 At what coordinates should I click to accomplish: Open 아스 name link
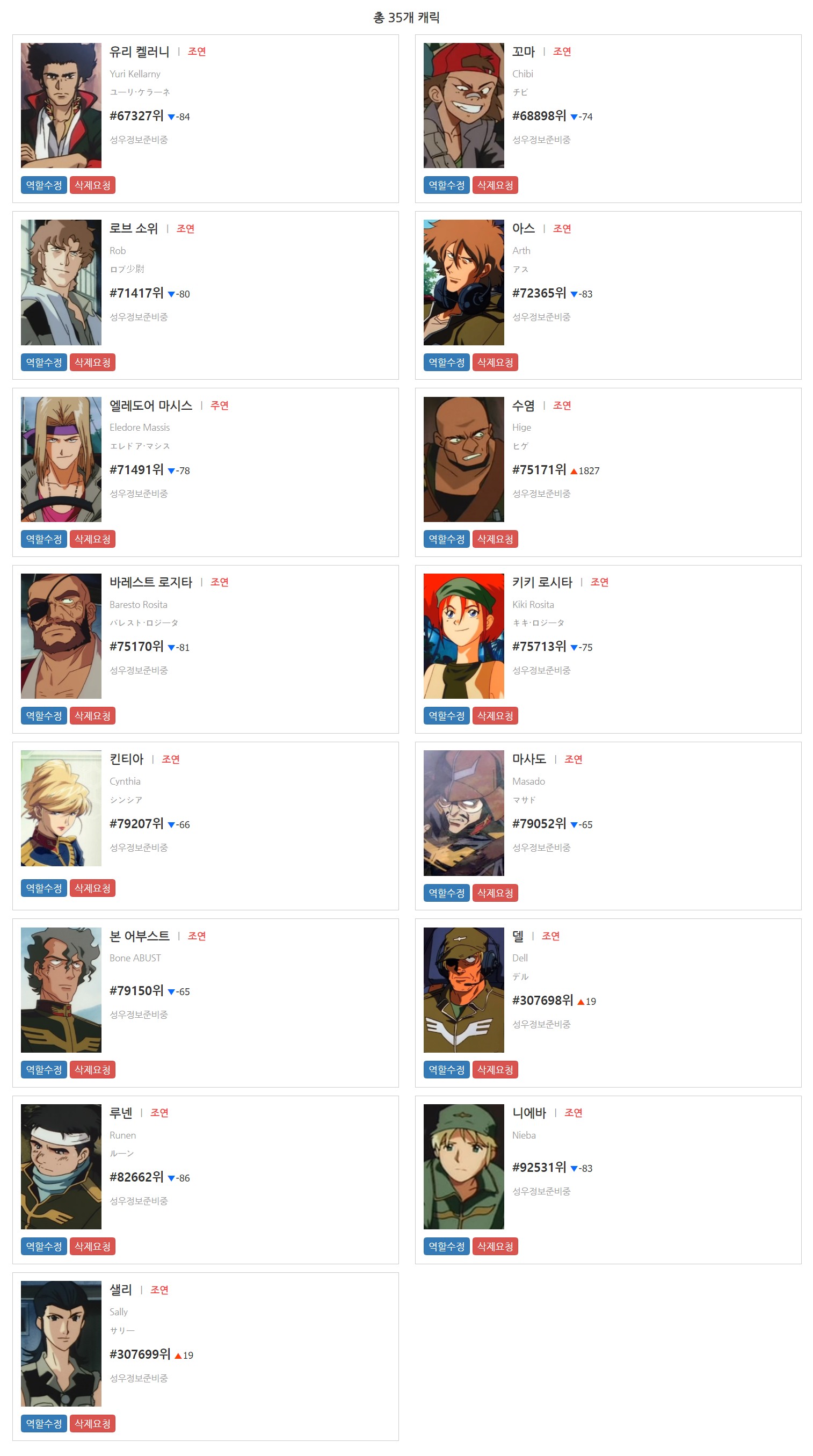tap(522, 228)
